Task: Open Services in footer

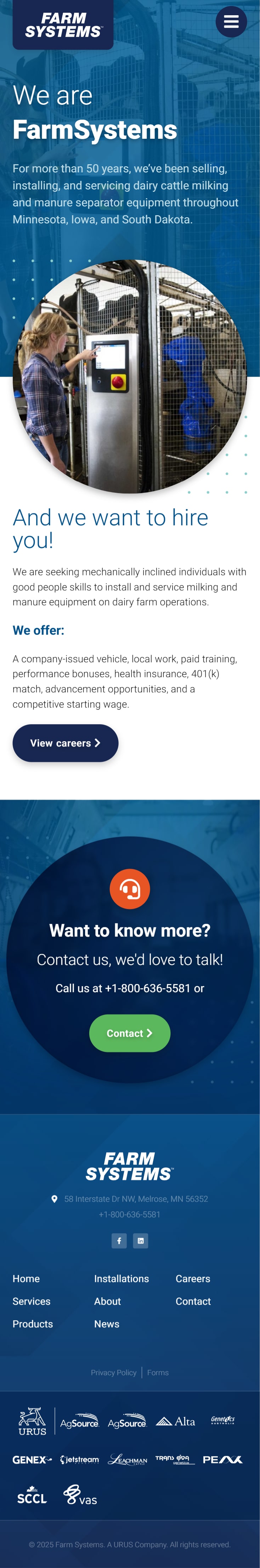Action: 32,1301
